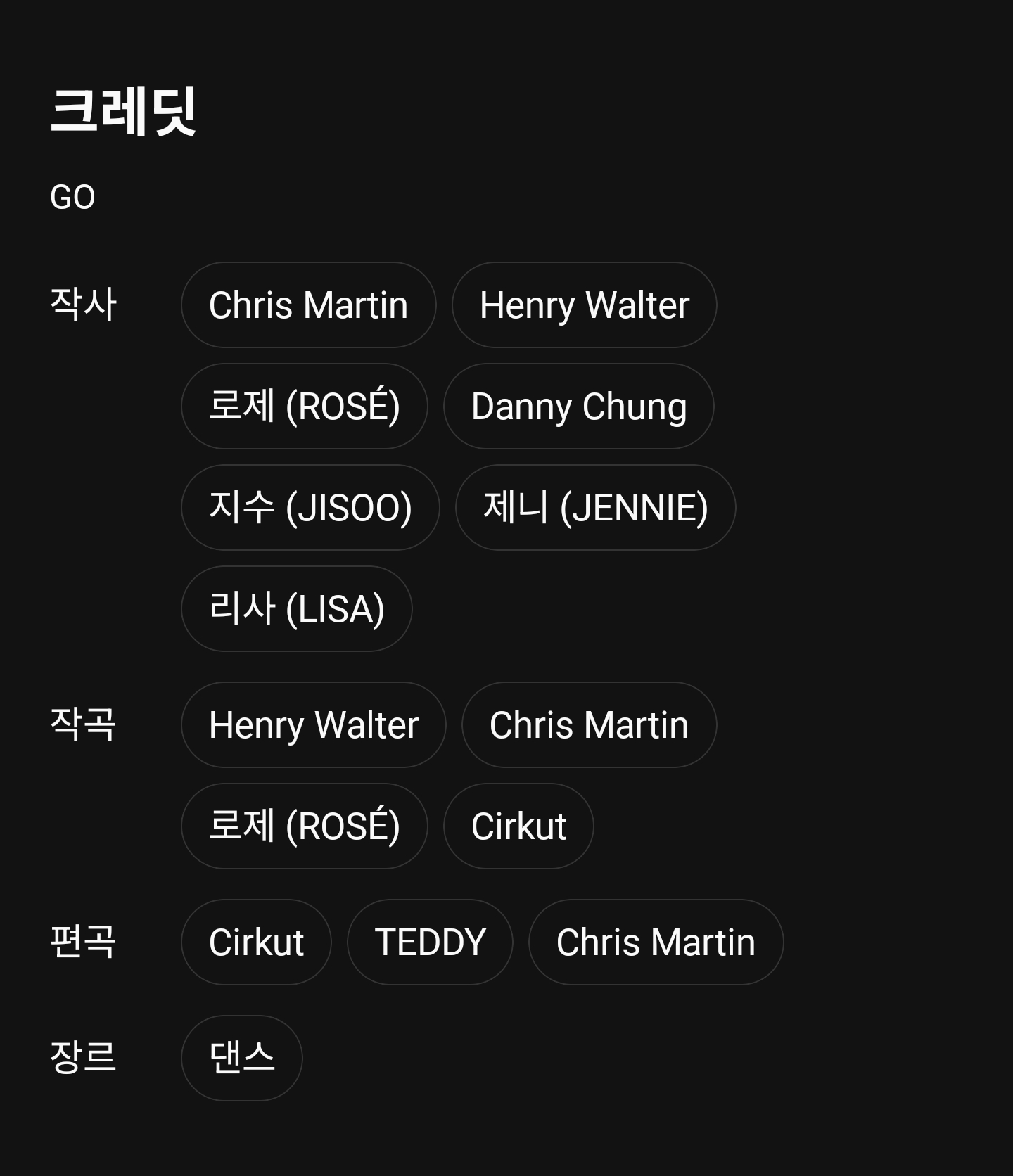Select the TEDDY arranger chip
Viewport: 1013px width, 1176px height.
[x=430, y=942]
